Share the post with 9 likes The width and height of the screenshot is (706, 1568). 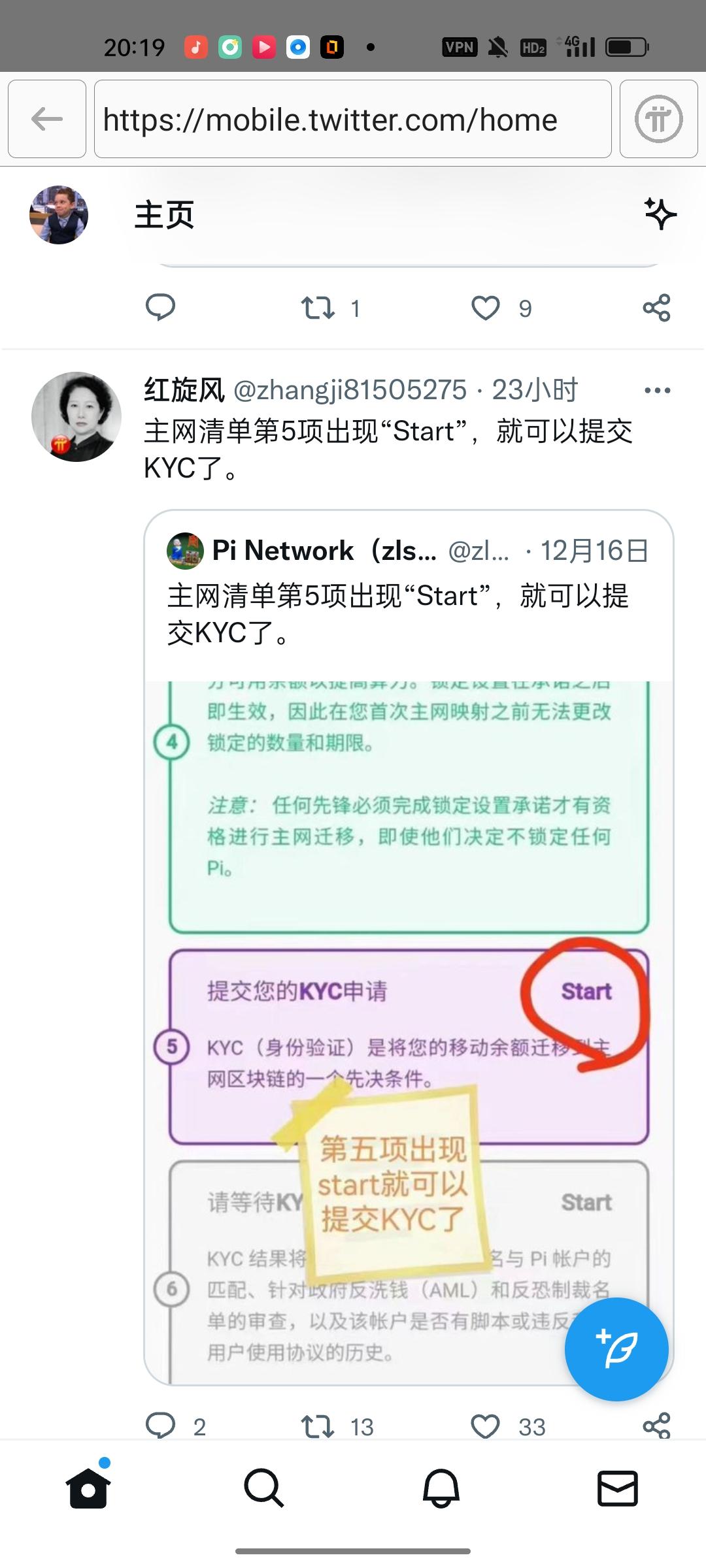[656, 308]
